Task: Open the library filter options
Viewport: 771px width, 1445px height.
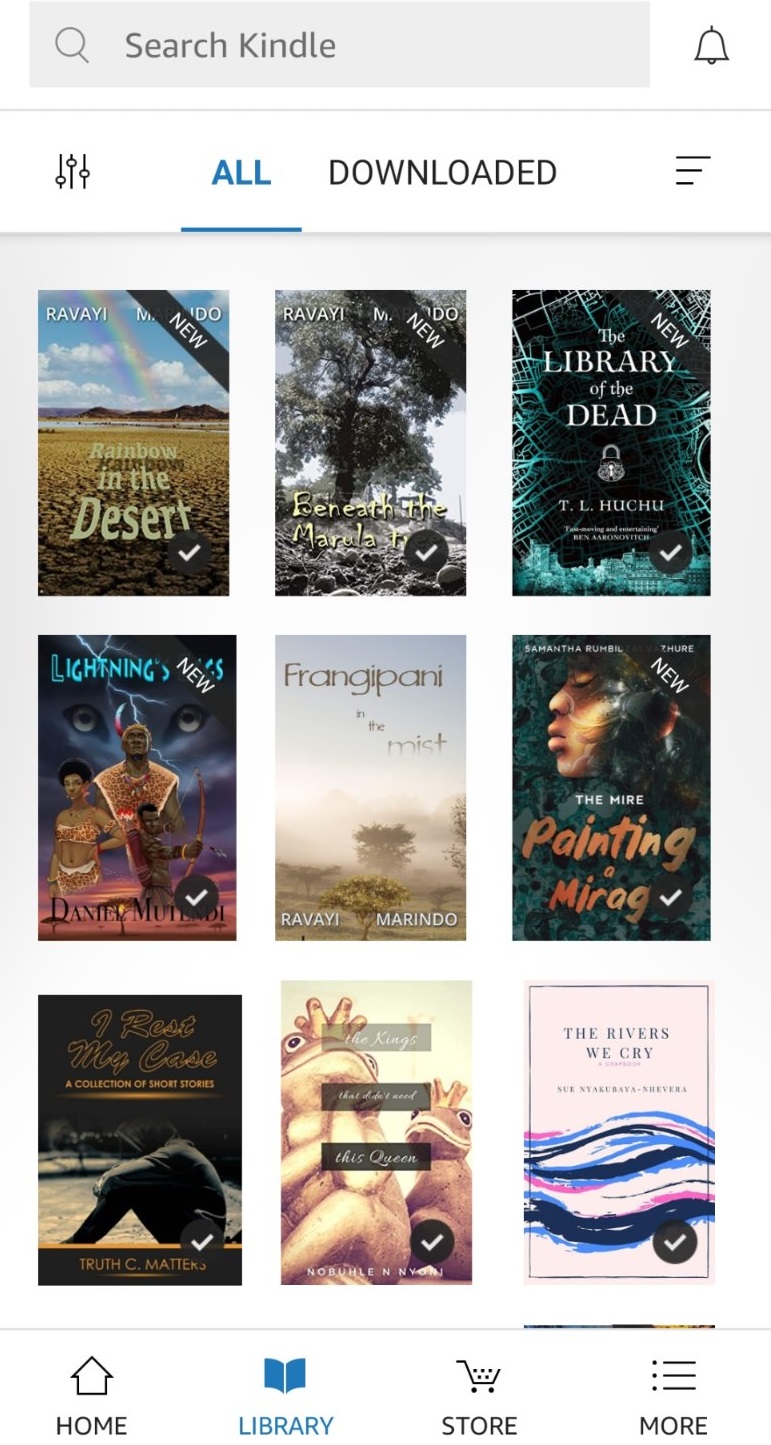Action: 72,172
